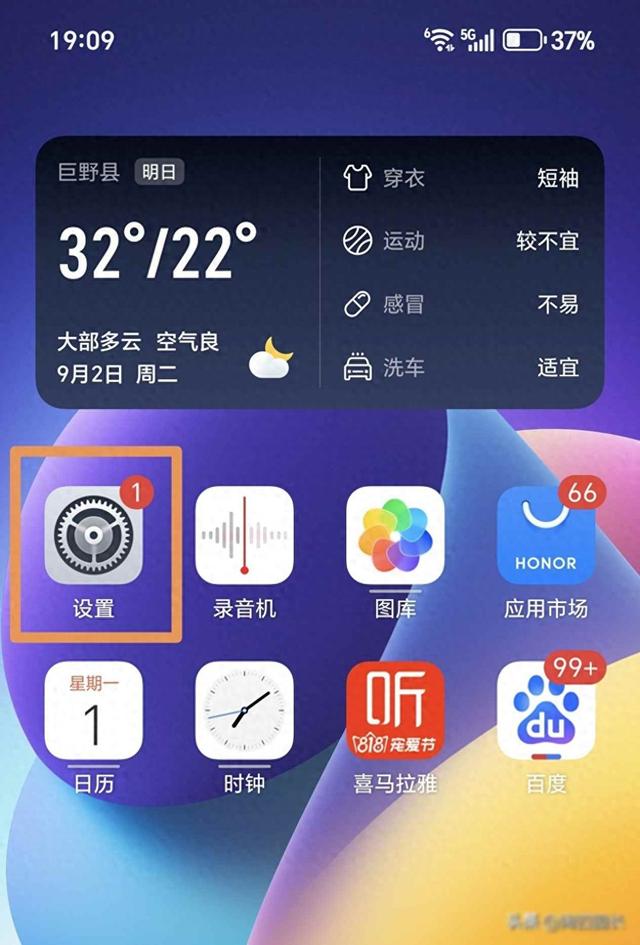
Task: Open the 设置 settings app
Action: coord(94,536)
